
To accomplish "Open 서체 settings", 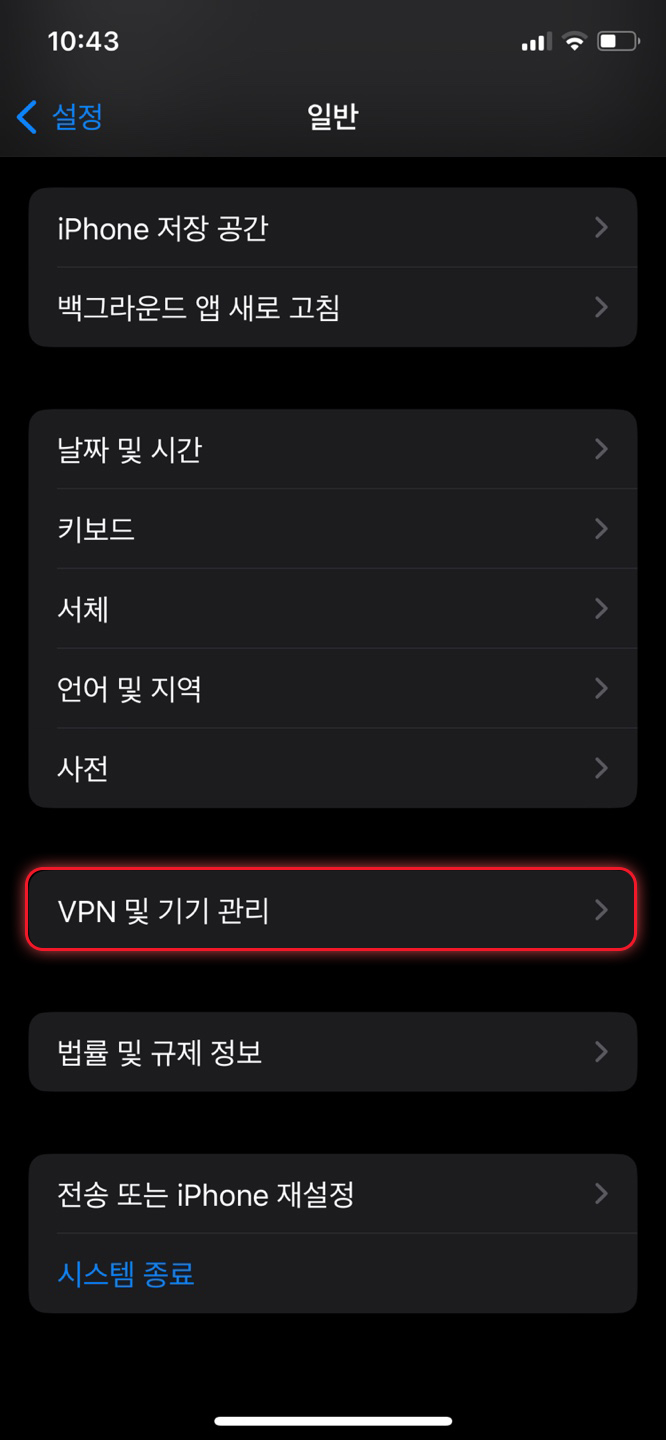I will click(333, 608).
